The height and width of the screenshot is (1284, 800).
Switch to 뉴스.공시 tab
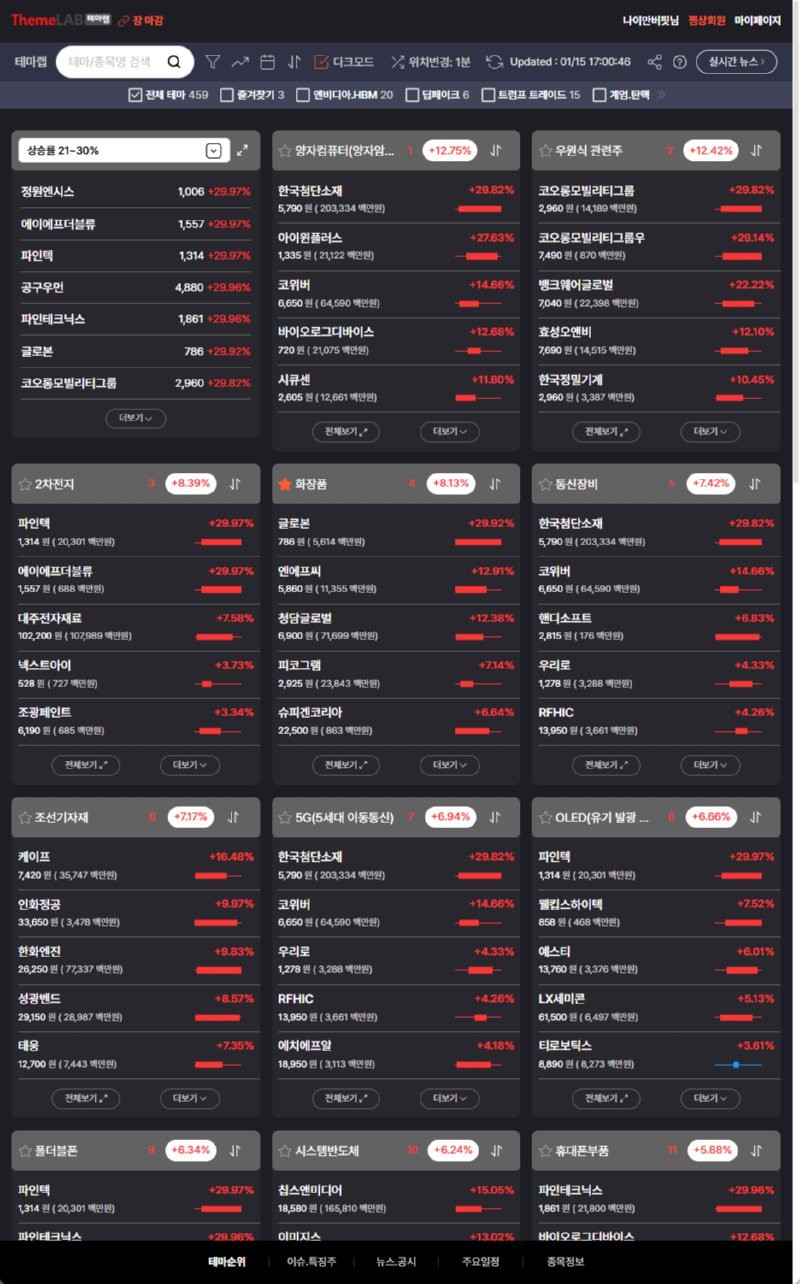click(396, 1262)
